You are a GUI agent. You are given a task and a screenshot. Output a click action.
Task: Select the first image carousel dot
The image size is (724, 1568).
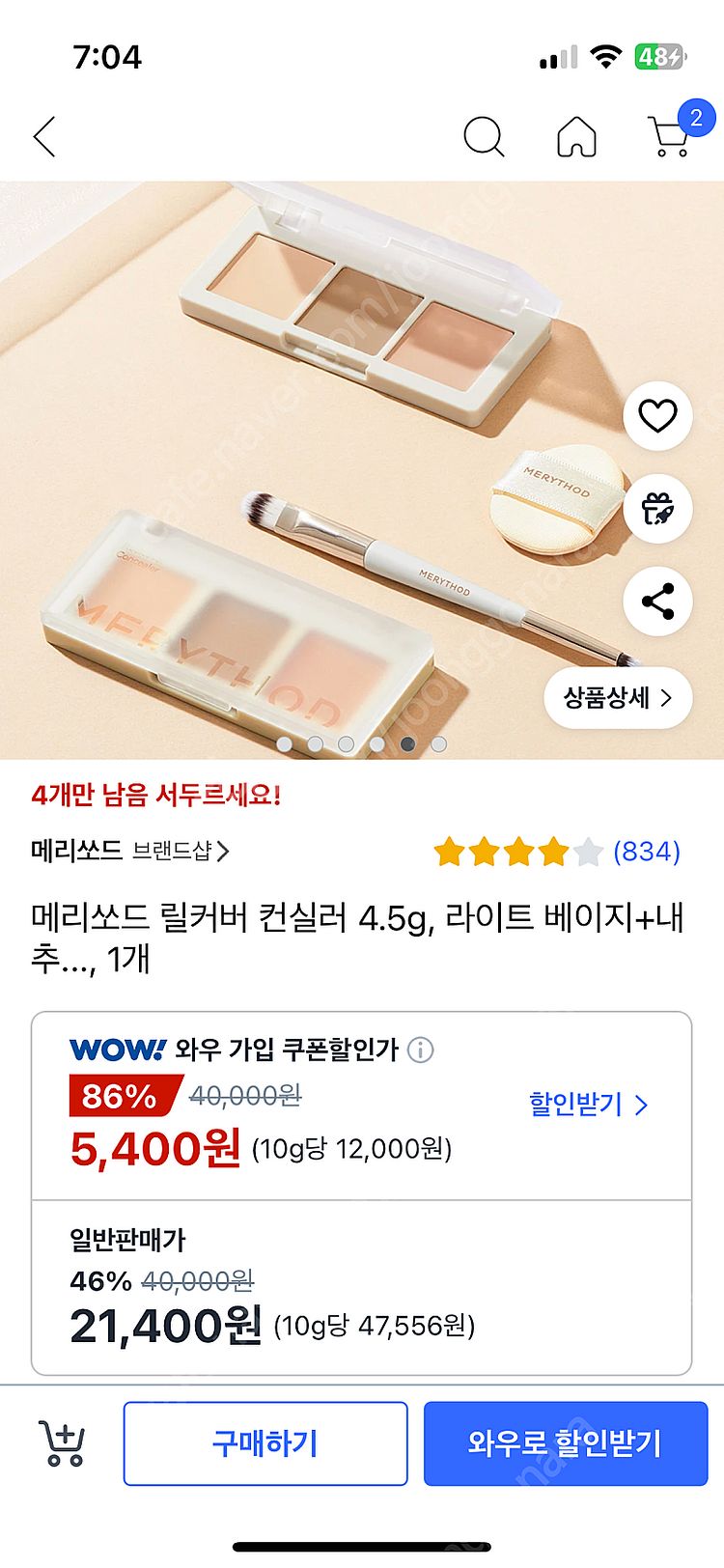tap(284, 743)
